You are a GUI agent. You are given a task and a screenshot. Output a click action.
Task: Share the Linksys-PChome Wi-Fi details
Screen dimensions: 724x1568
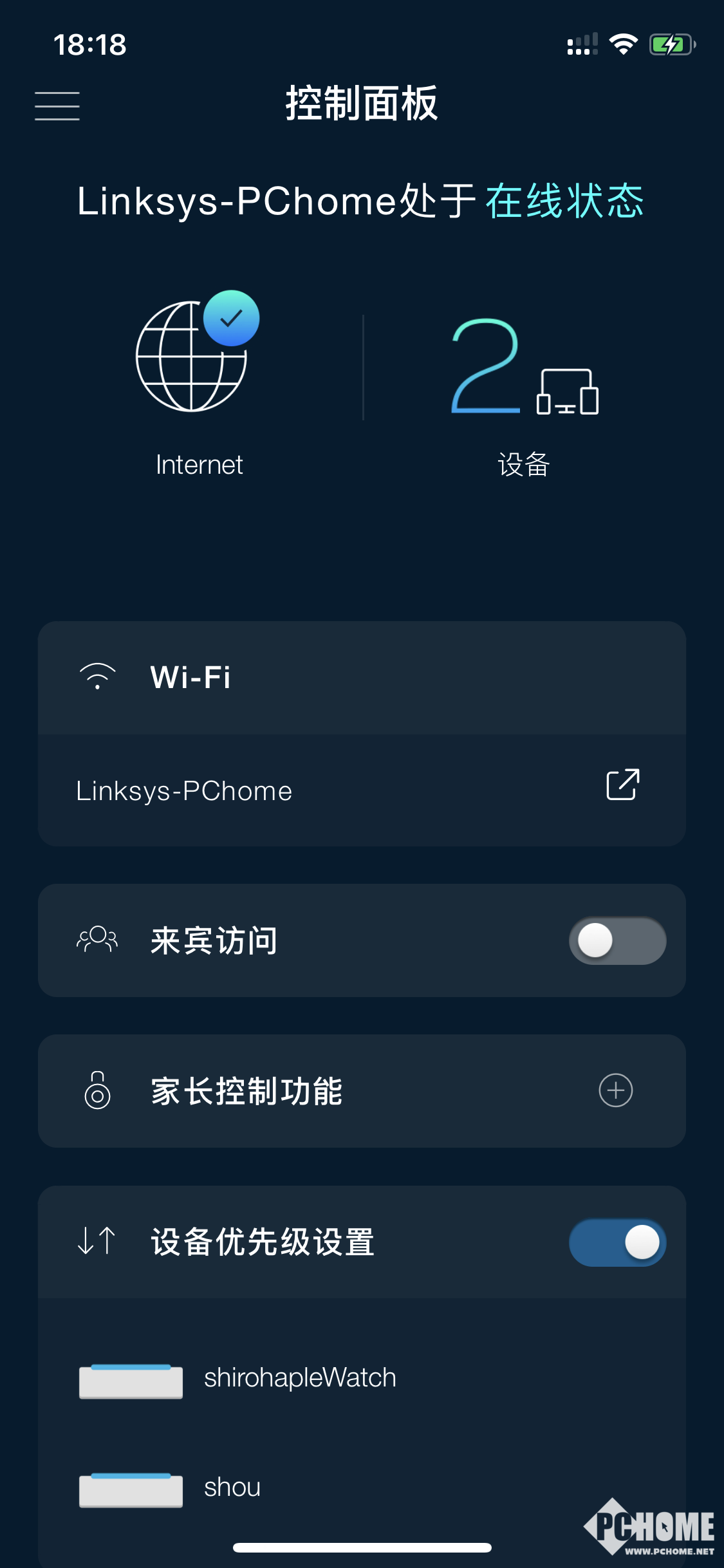tap(623, 785)
